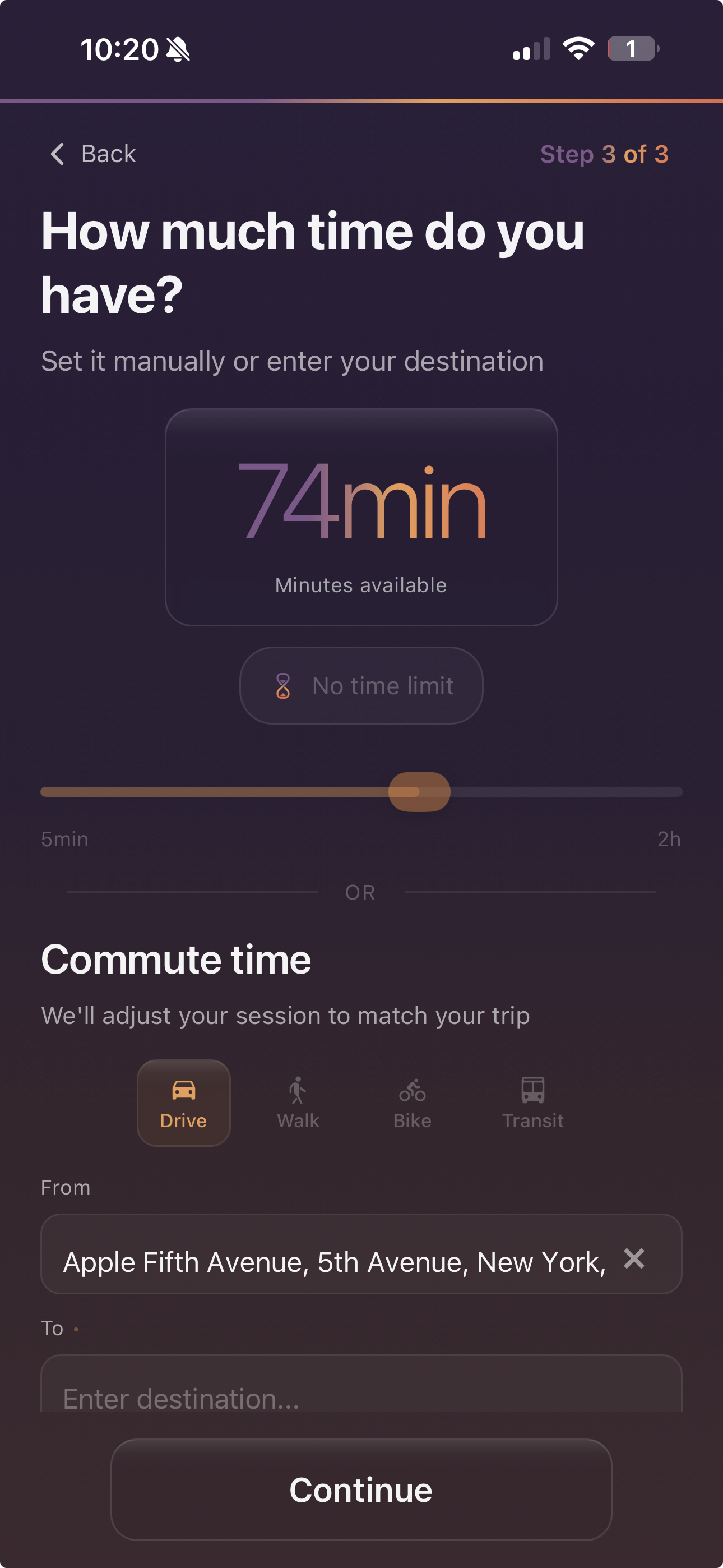Enable the No time limit option
The height and width of the screenshot is (1568, 723).
tap(361, 685)
